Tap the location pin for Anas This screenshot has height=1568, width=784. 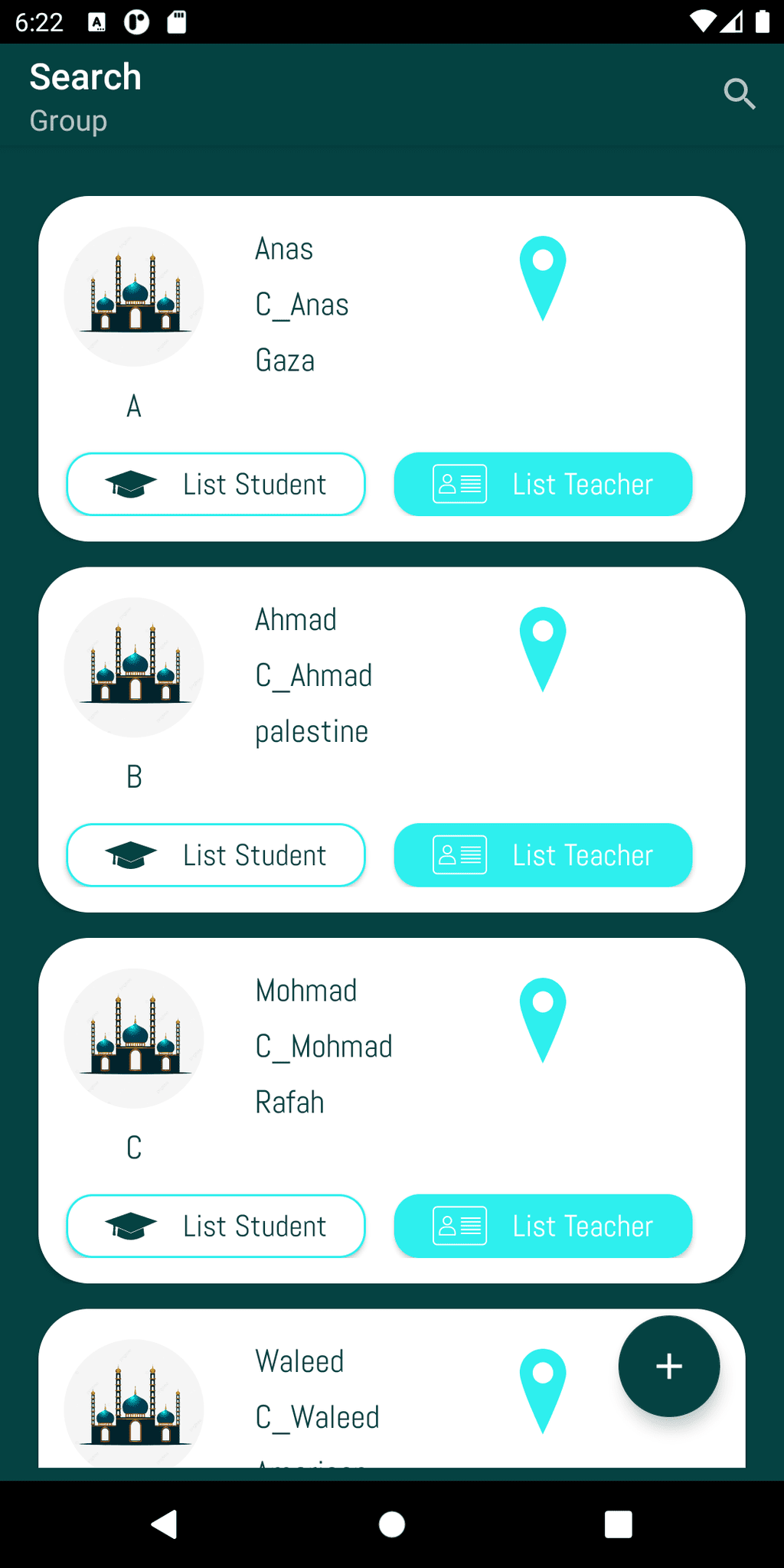click(543, 278)
